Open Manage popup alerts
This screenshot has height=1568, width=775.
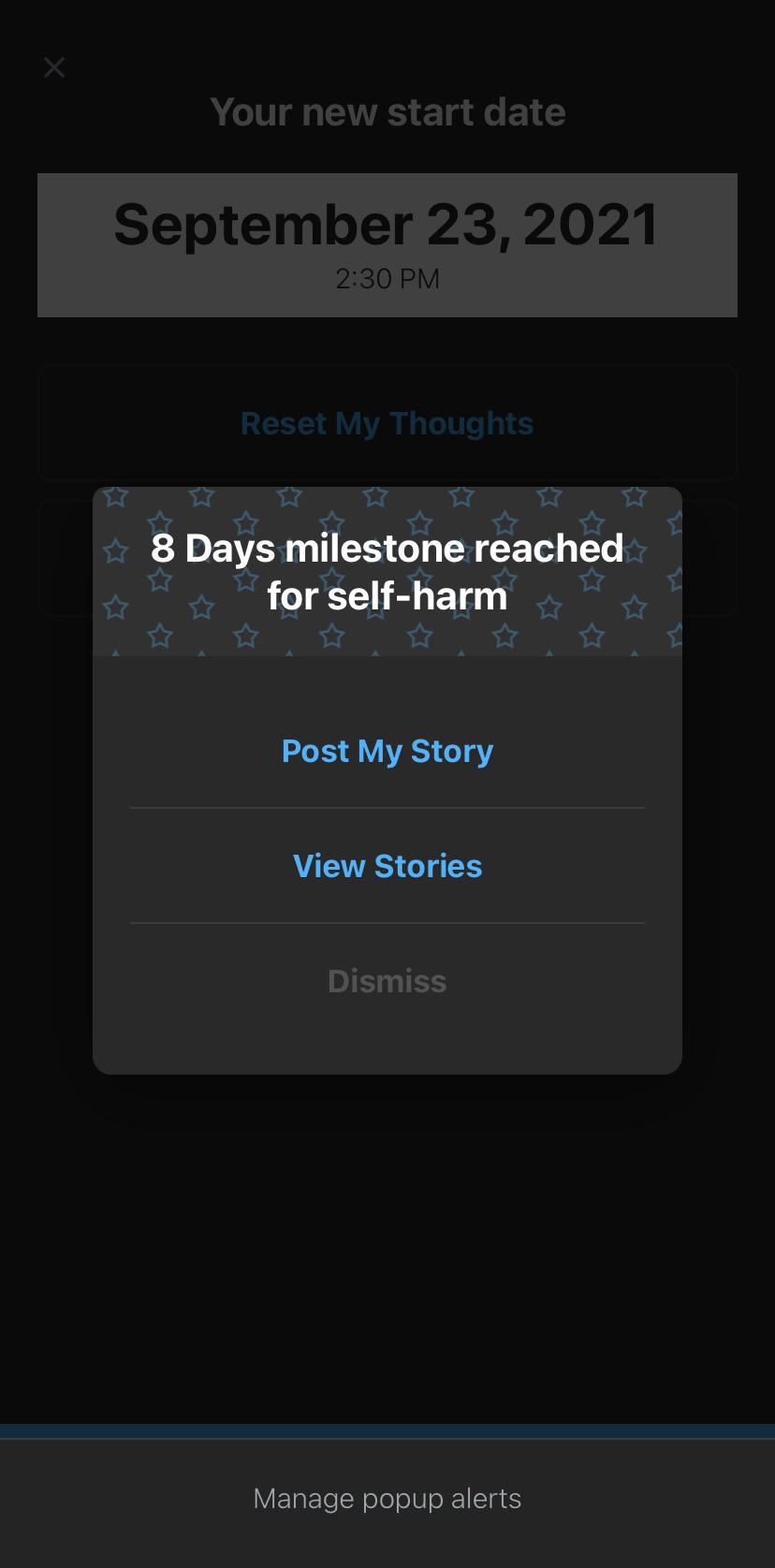click(387, 1499)
